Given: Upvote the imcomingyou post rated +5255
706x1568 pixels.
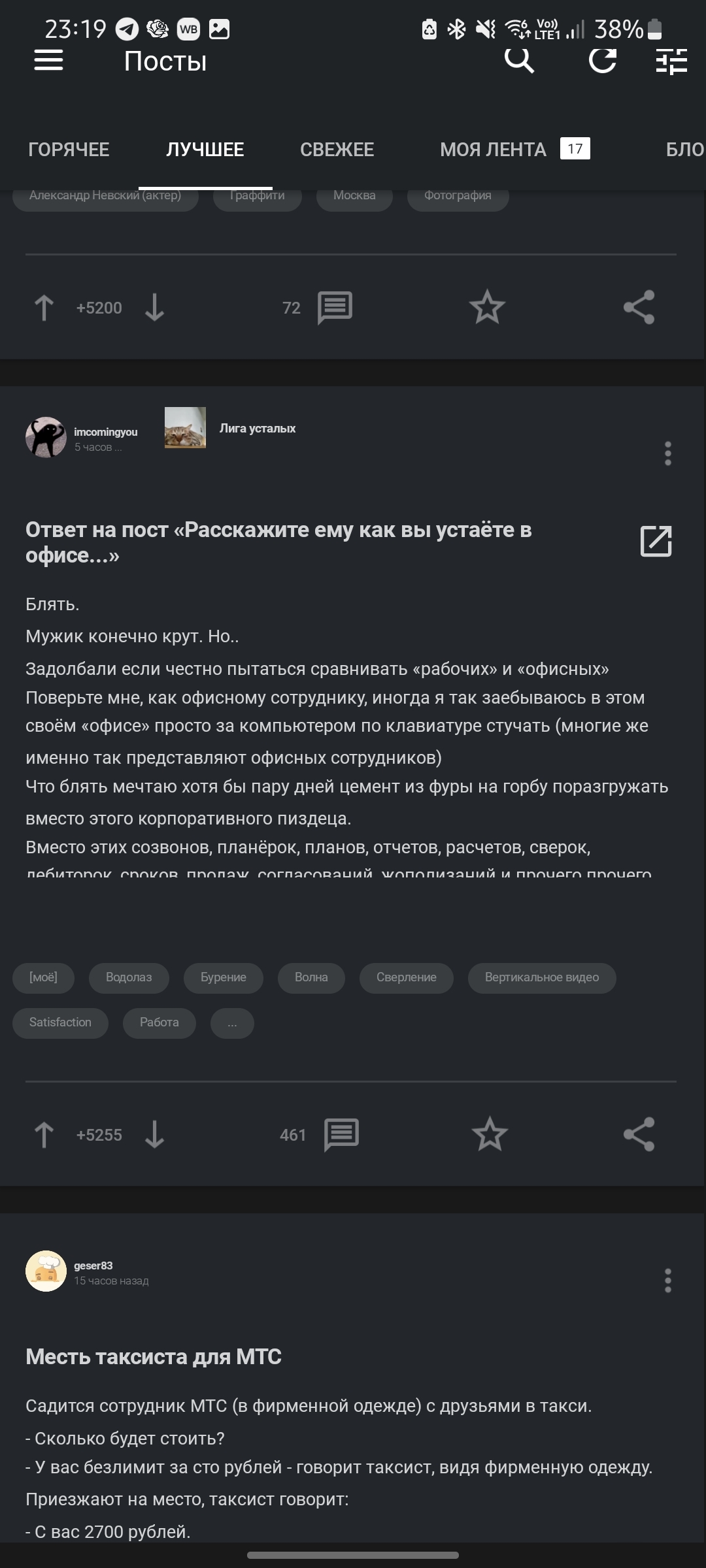Looking at the screenshot, I should (x=44, y=1135).
